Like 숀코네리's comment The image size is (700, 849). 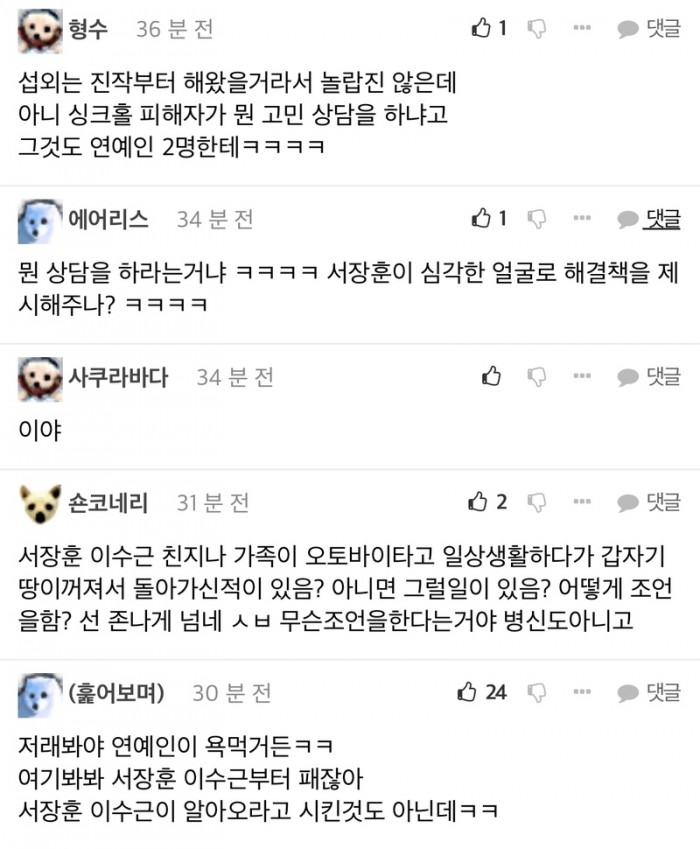tap(481, 502)
